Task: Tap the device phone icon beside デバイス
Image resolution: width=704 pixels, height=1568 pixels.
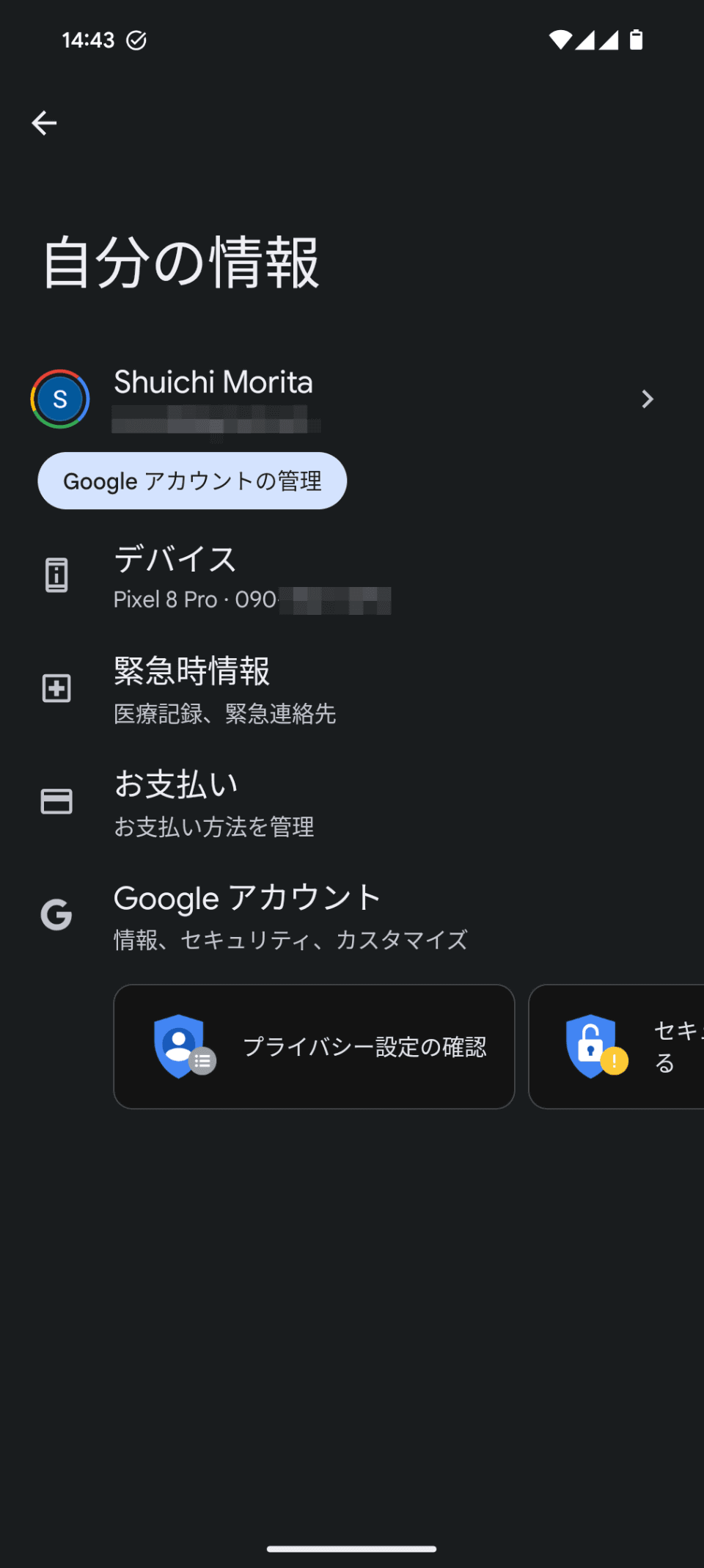Action: coord(56,575)
